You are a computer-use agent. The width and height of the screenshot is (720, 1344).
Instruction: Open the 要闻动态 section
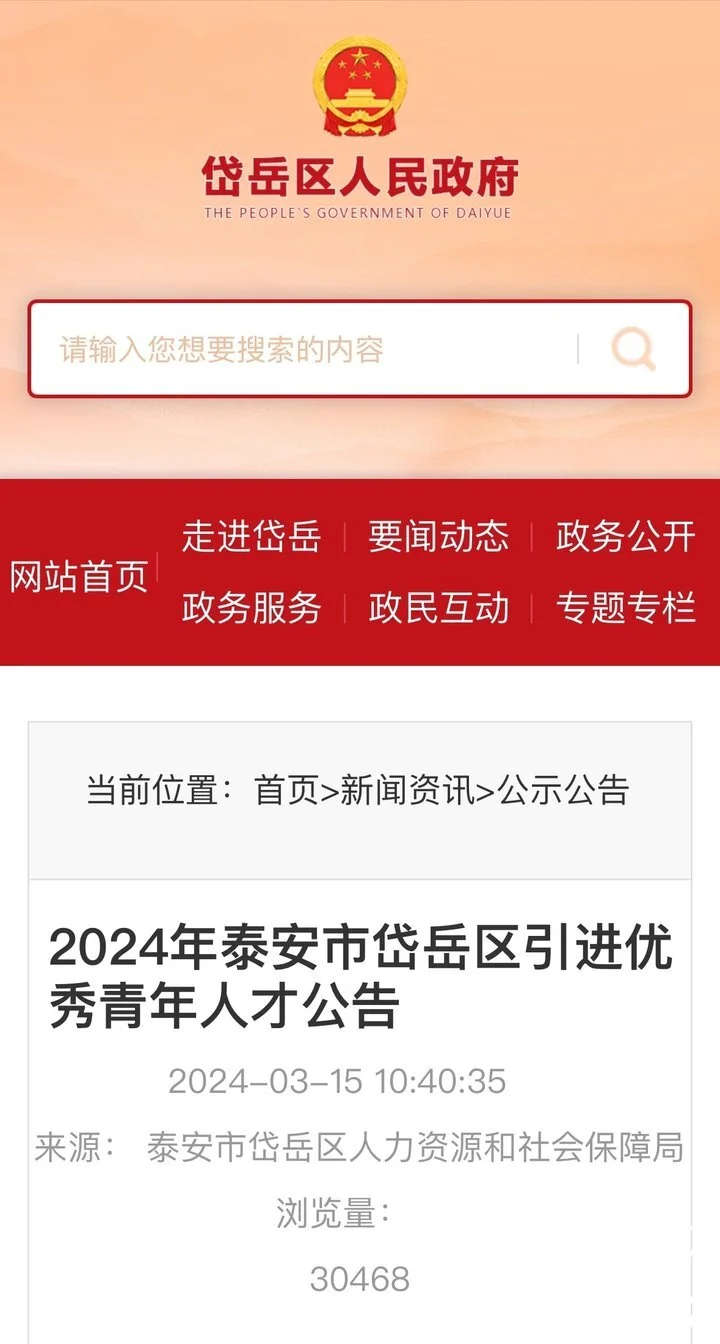click(438, 537)
